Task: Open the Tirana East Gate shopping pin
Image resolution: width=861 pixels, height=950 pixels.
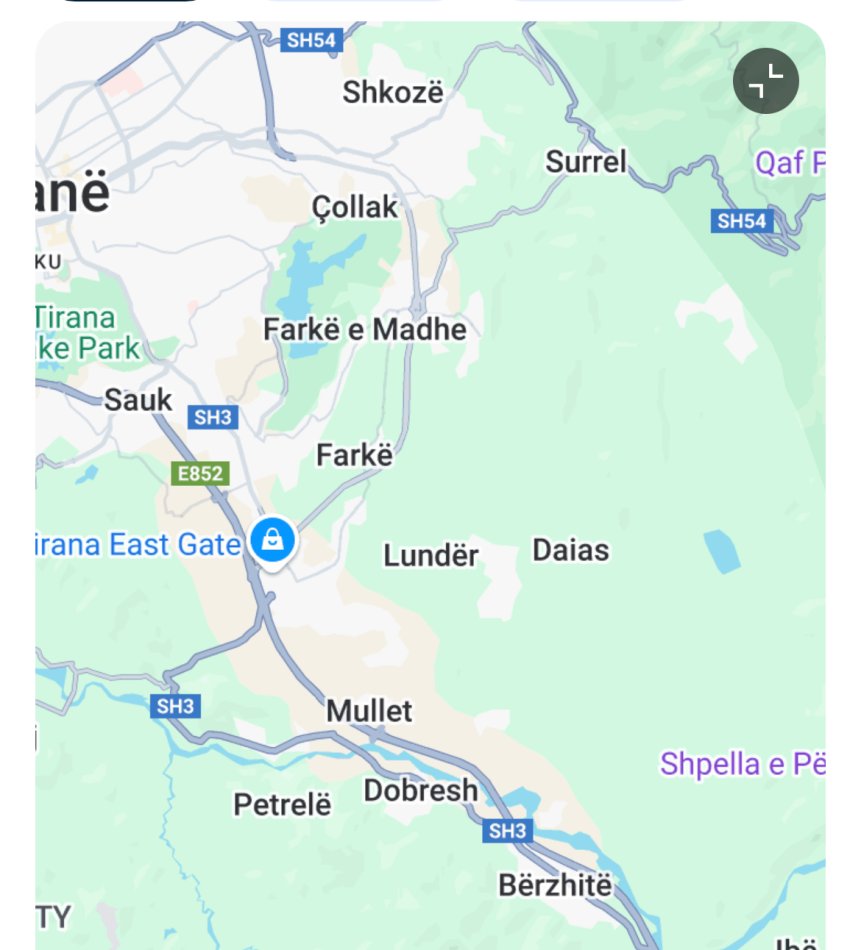Action: (x=272, y=541)
